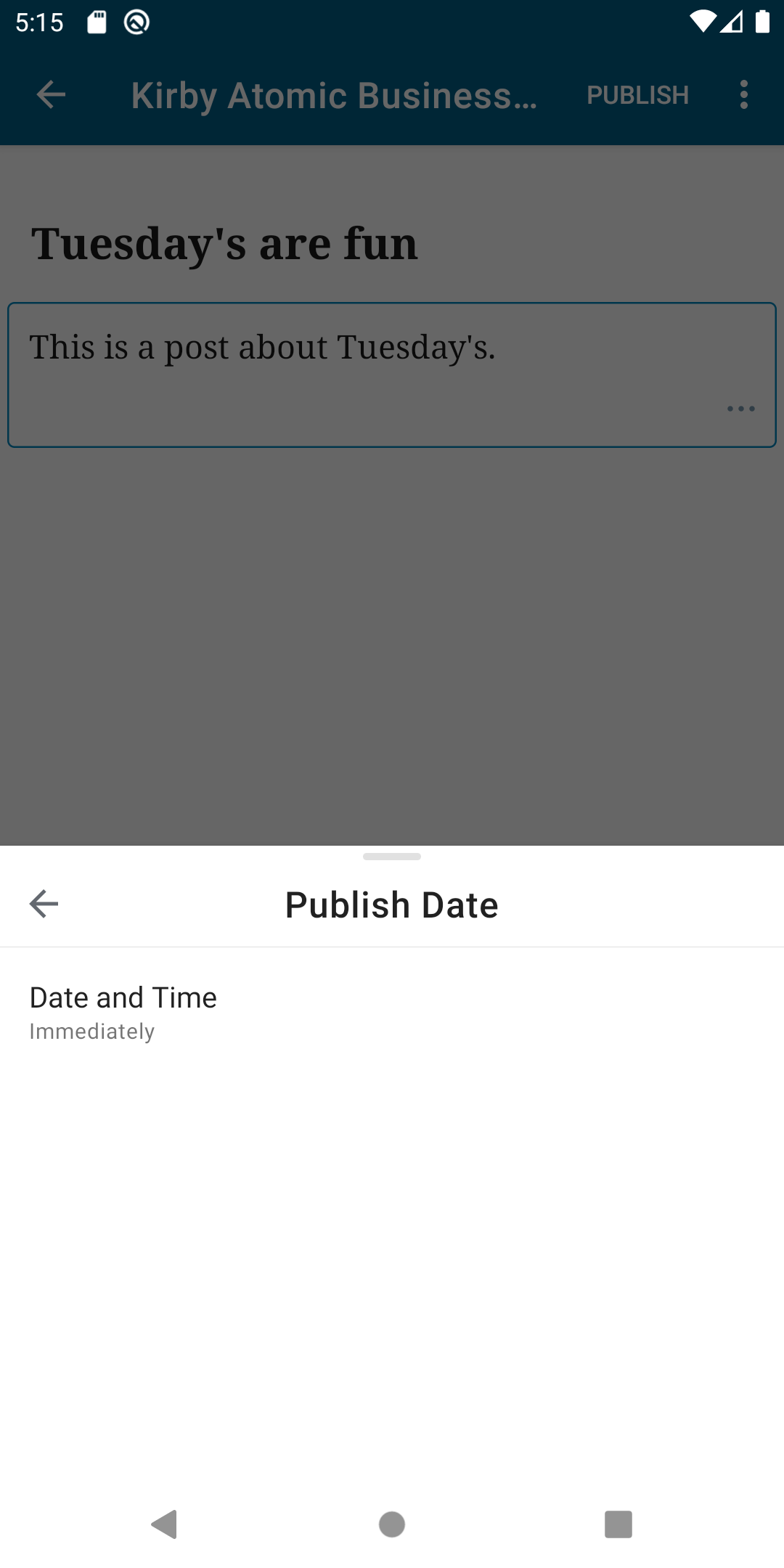Image resolution: width=784 pixels, height=1568 pixels.
Task: Open the paragraph block's three-dot options
Action: pyautogui.click(x=741, y=409)
